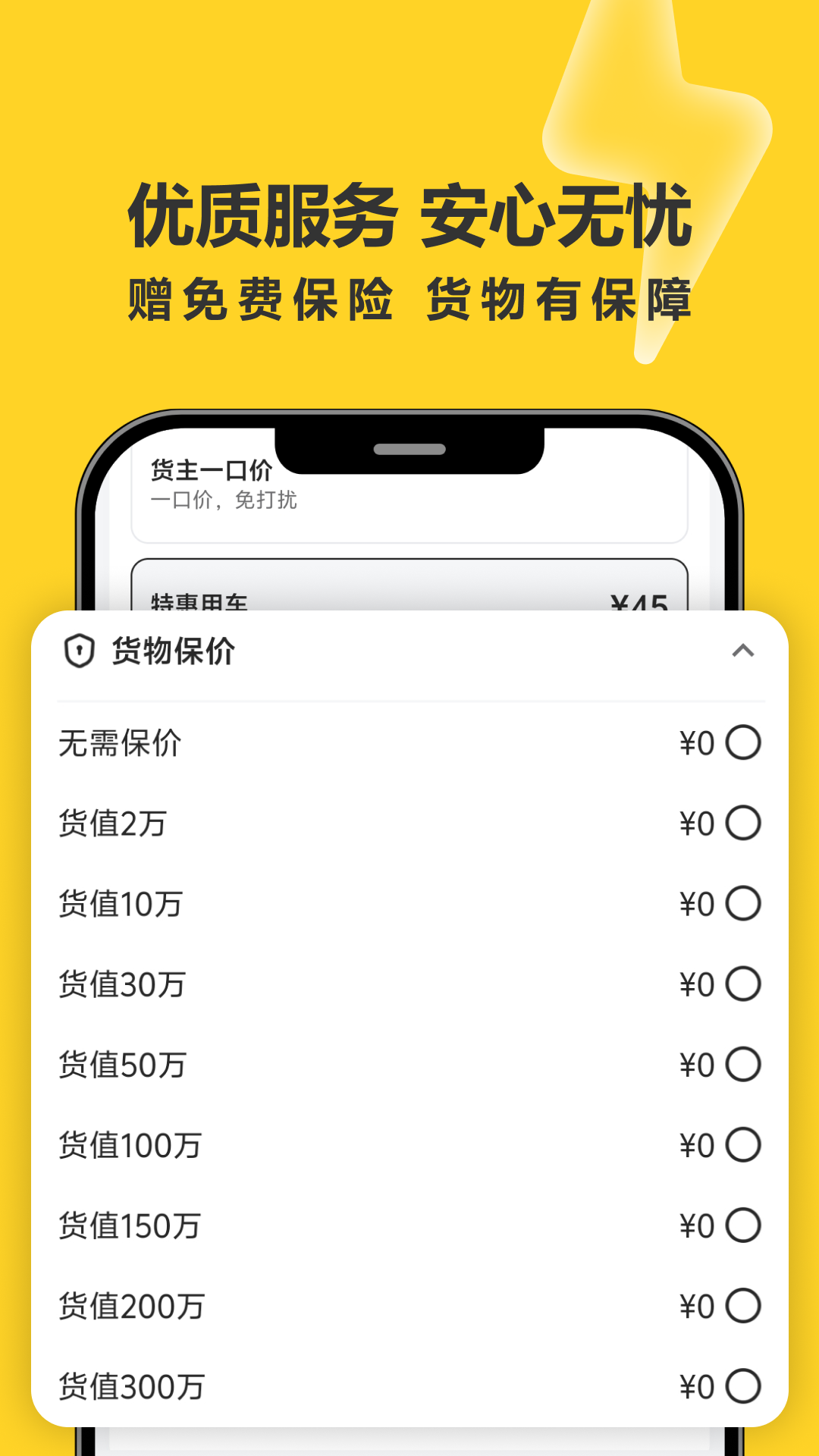Tap the phone notch area at screen top

[x=409, y=449]
